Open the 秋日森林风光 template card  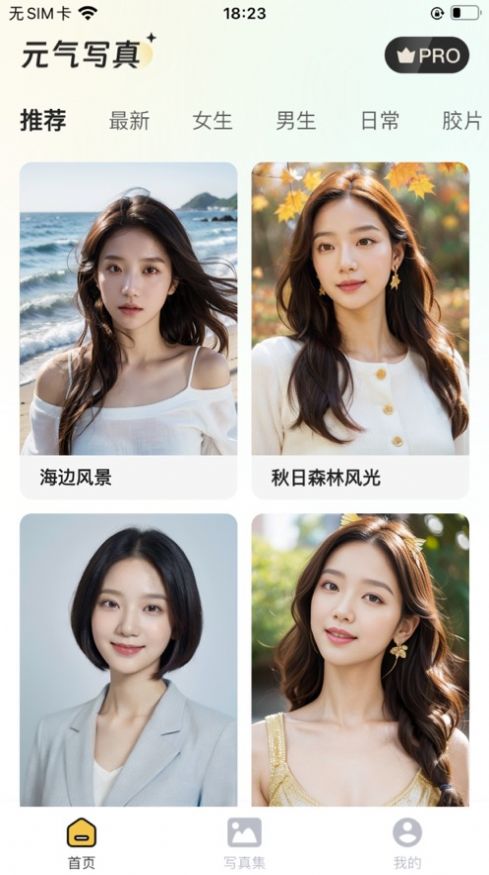pos(360,330)
